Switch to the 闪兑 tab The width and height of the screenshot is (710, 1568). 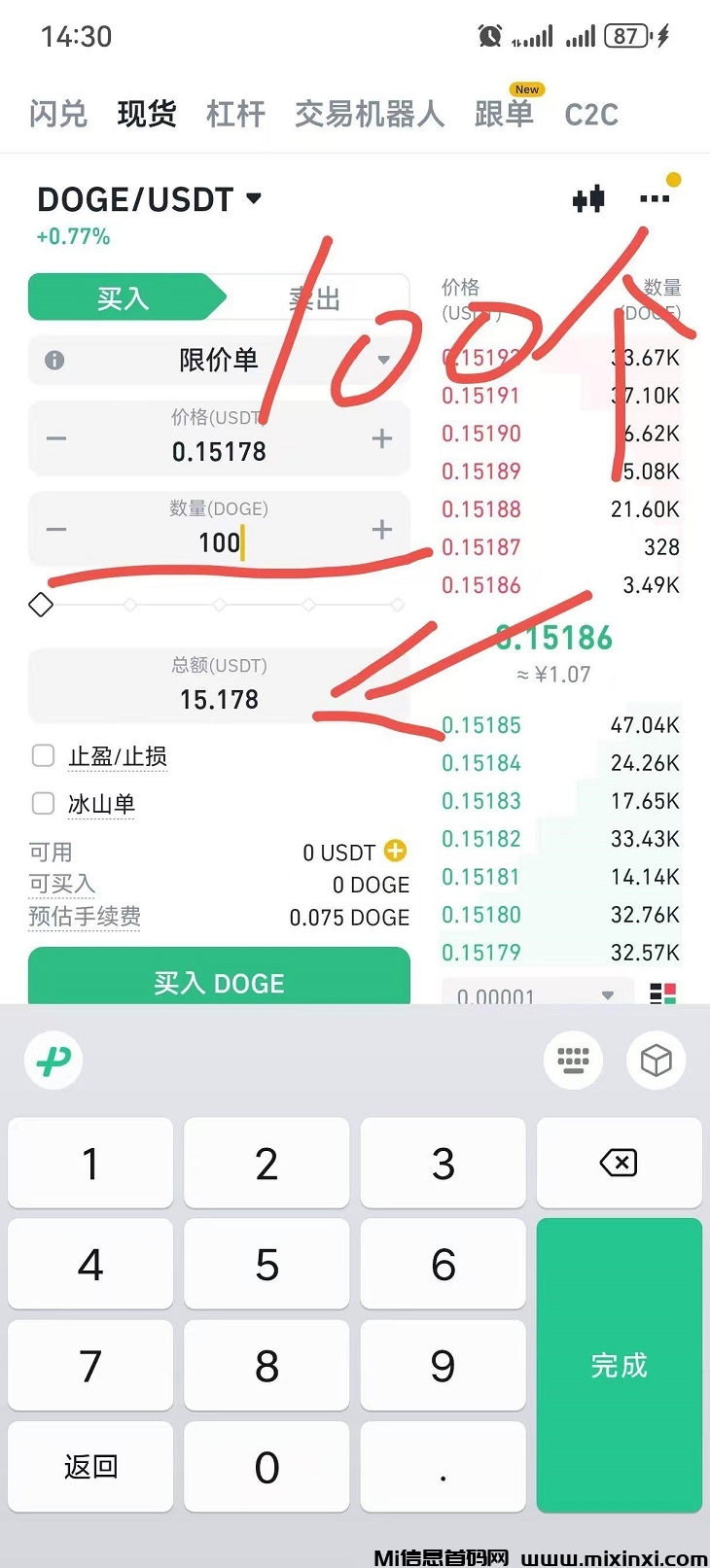click(x=58, y=114)
